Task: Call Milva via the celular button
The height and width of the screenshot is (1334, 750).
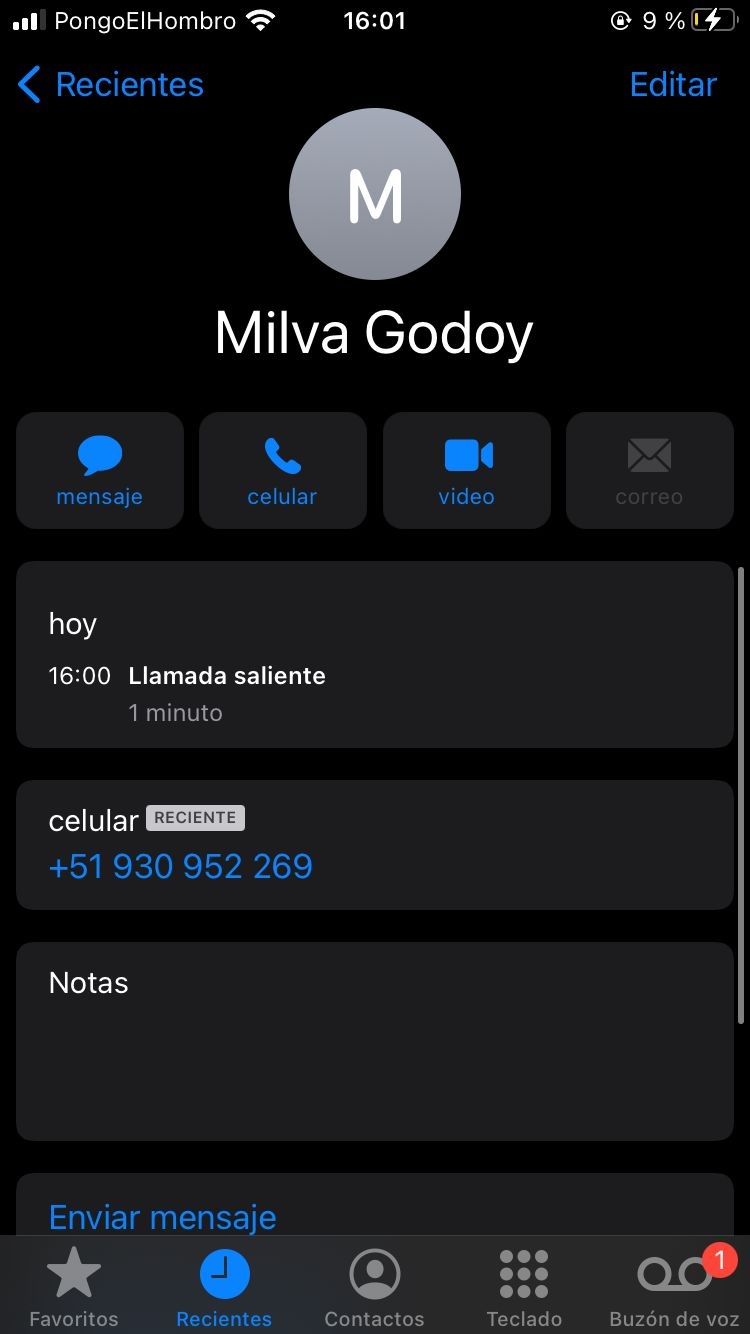Action: click(283, 470)
